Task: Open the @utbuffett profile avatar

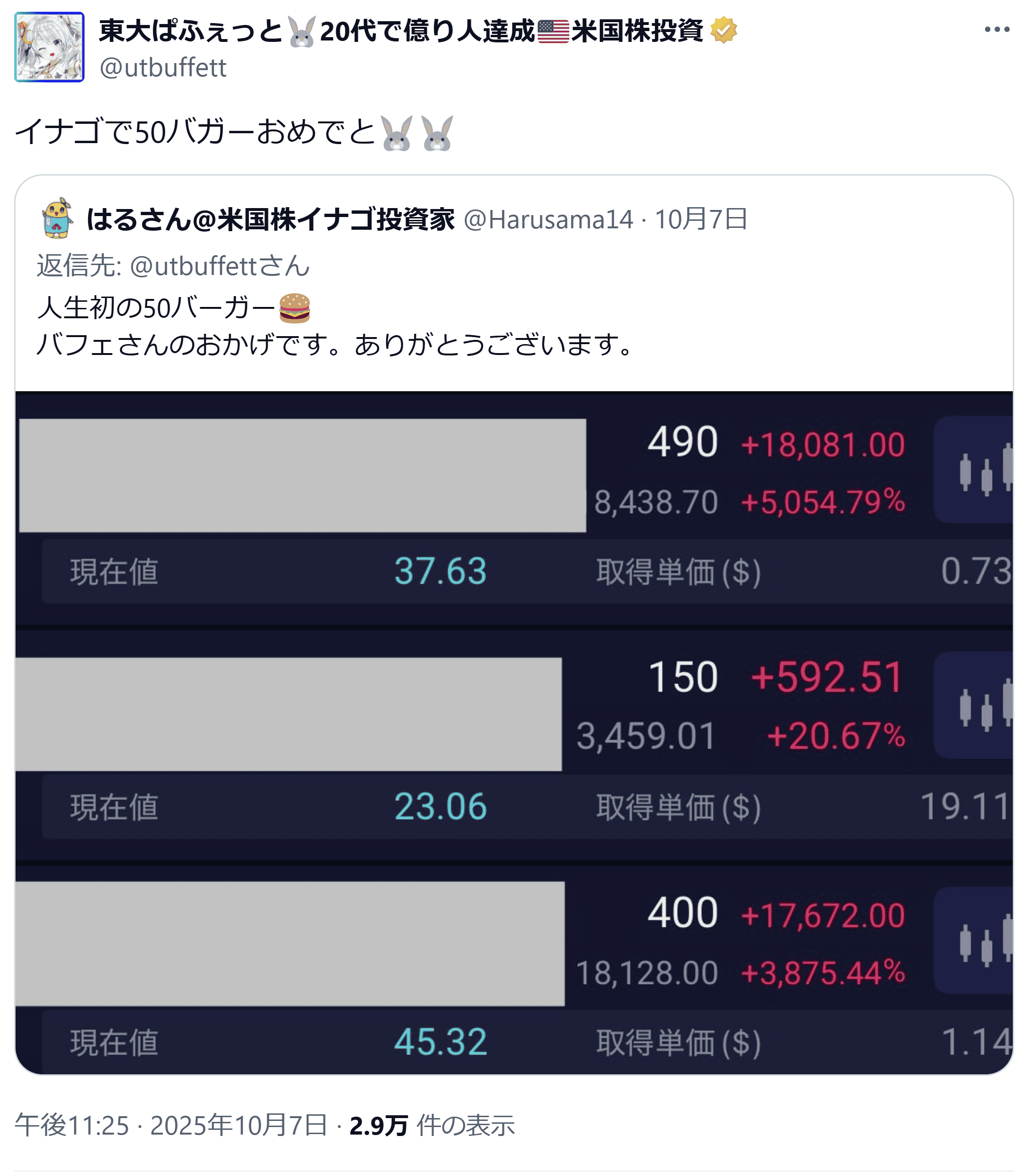Action: coord(49,47)
